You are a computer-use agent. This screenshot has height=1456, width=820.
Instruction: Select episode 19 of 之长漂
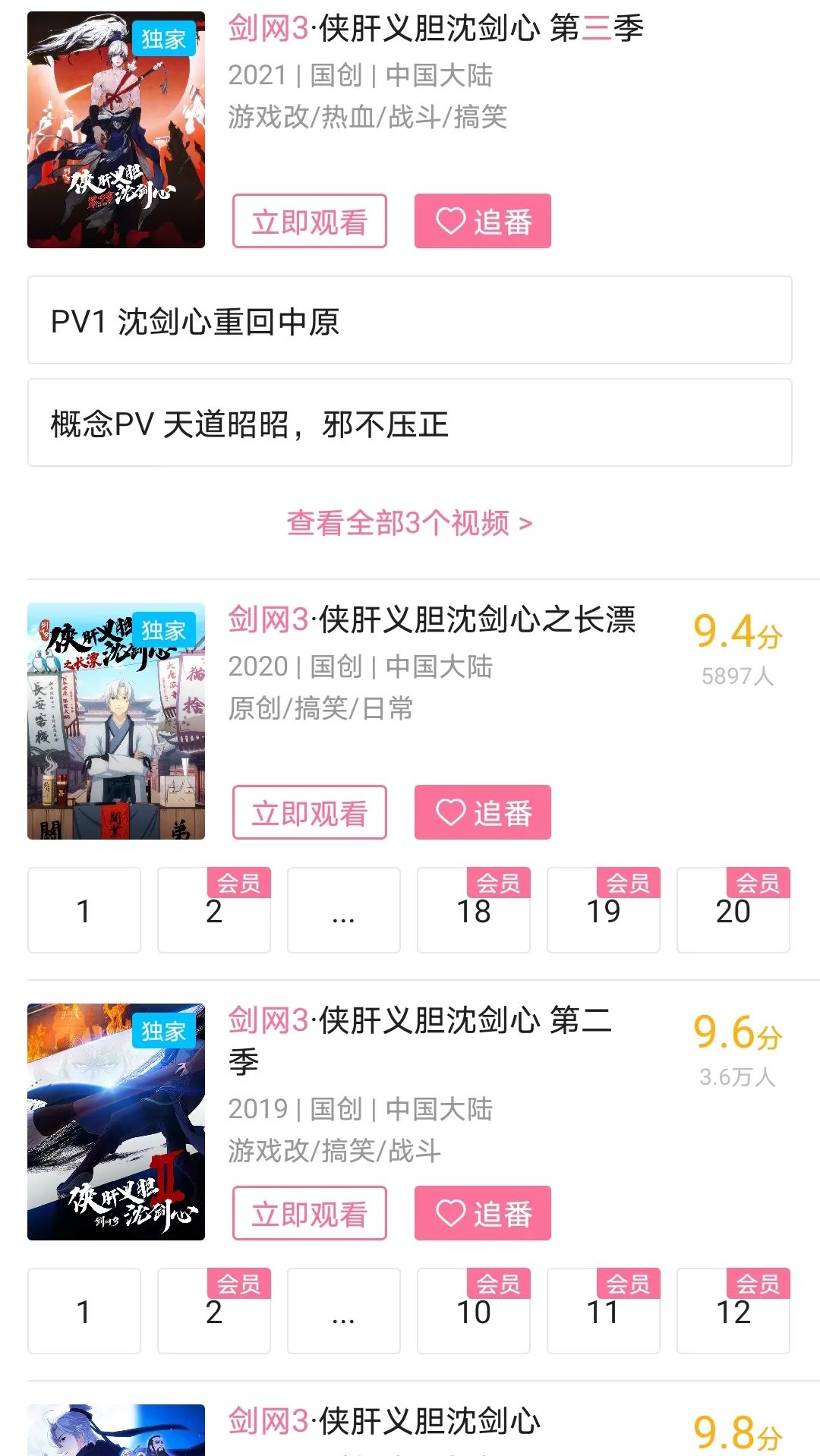click(x=603, y=911)
